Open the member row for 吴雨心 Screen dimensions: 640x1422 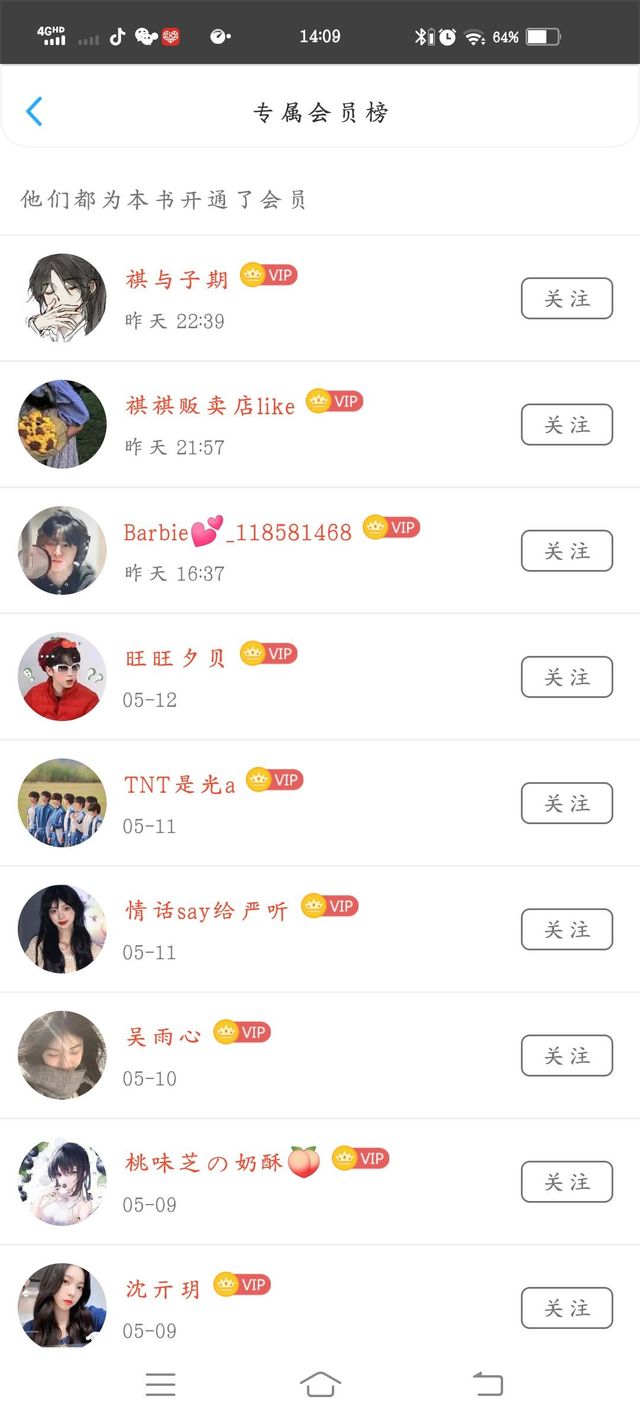click(300, 1056)
